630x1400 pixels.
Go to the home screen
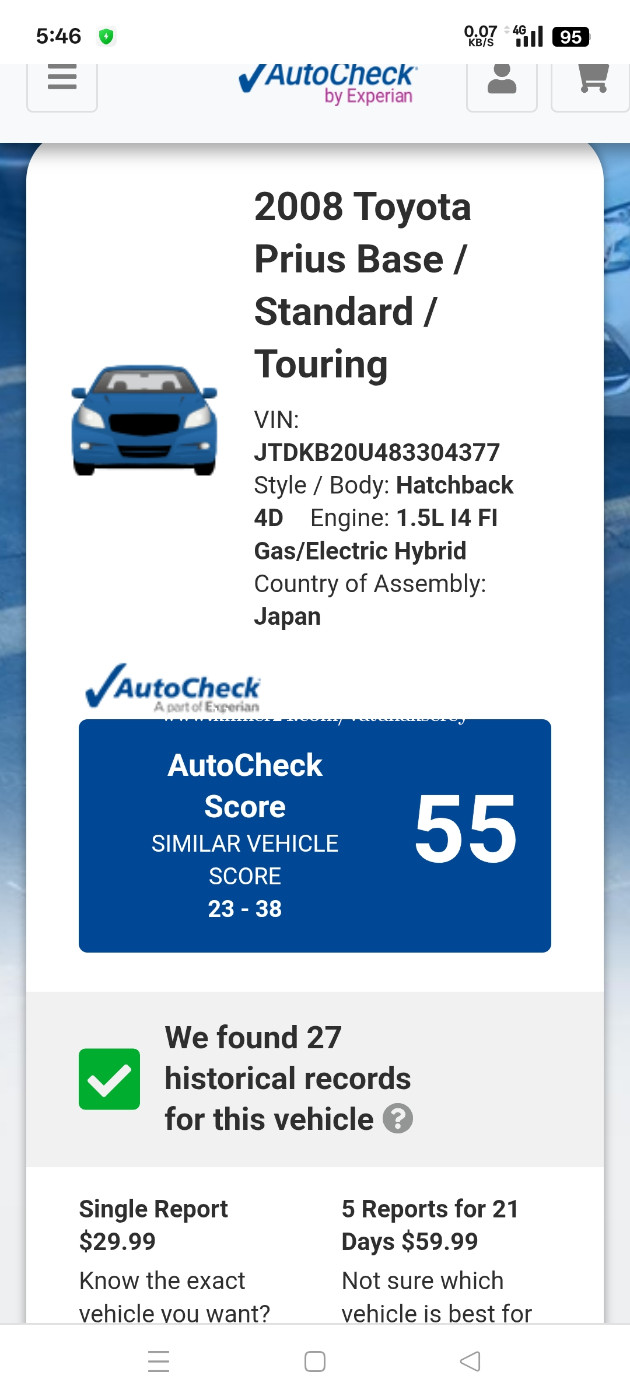[x=315, y=1361]
